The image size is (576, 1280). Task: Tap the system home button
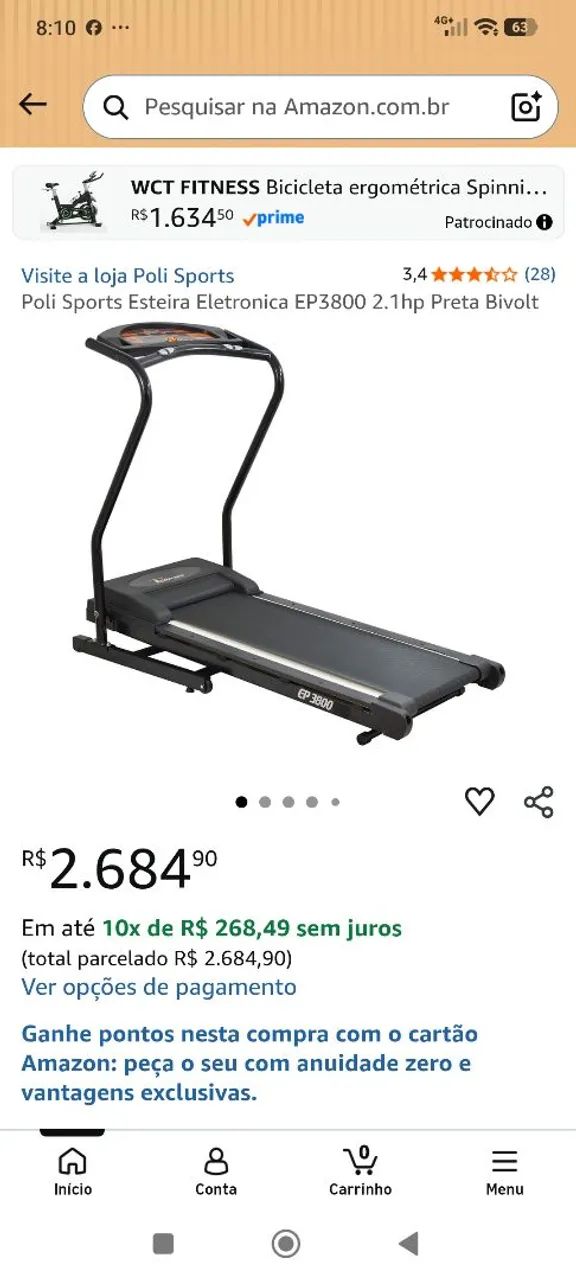pyautogui.click(x=286, y=1243)
